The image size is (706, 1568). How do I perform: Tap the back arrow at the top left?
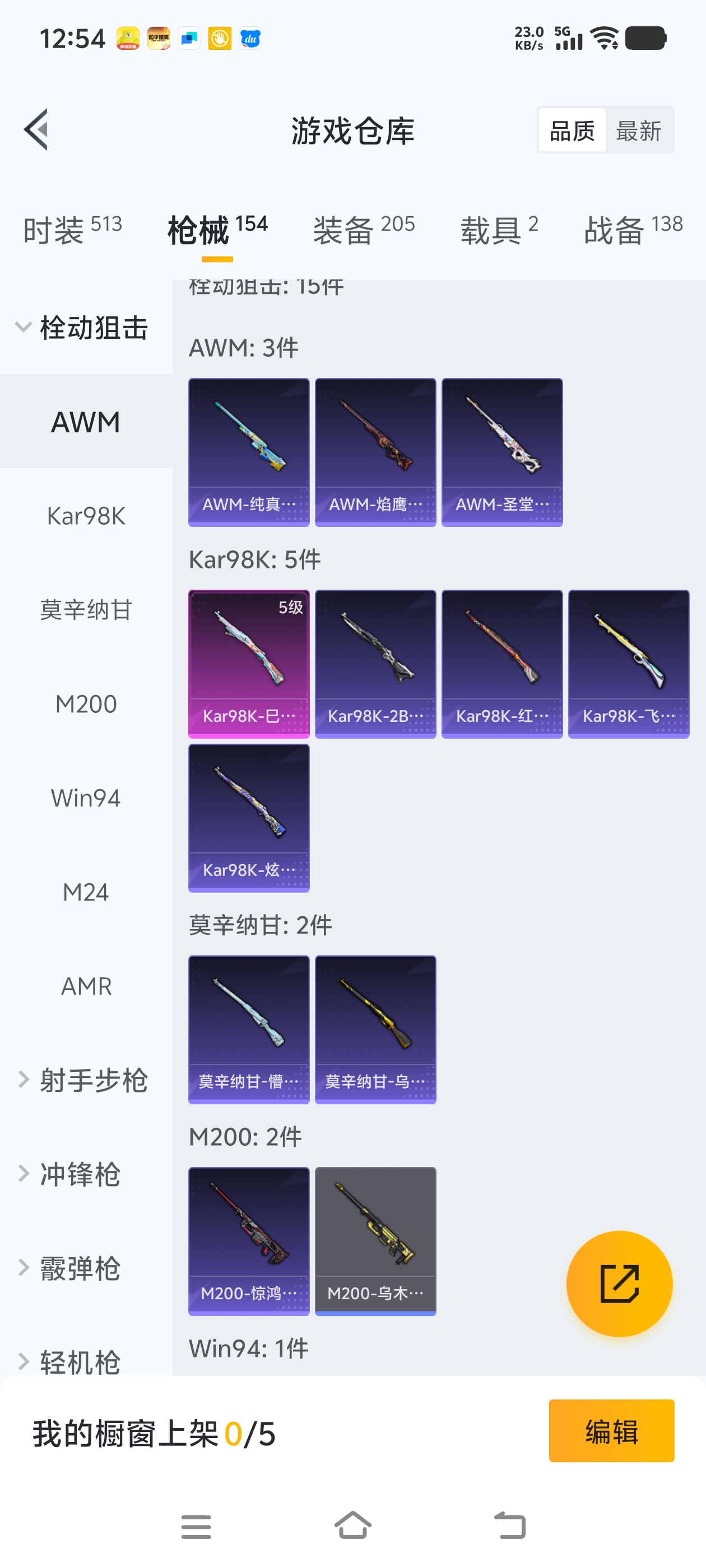[36, 130]
